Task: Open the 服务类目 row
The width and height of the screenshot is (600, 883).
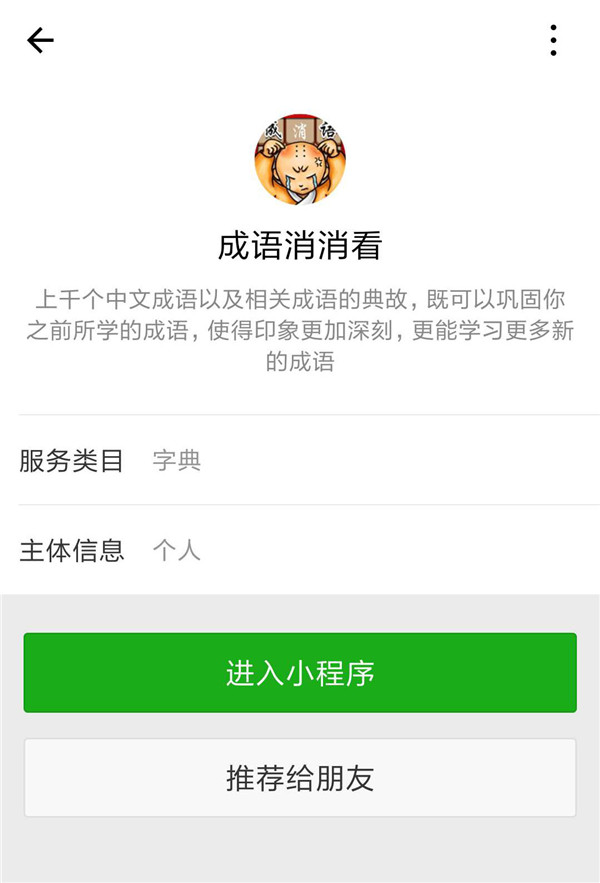Action: click(300, 461)
